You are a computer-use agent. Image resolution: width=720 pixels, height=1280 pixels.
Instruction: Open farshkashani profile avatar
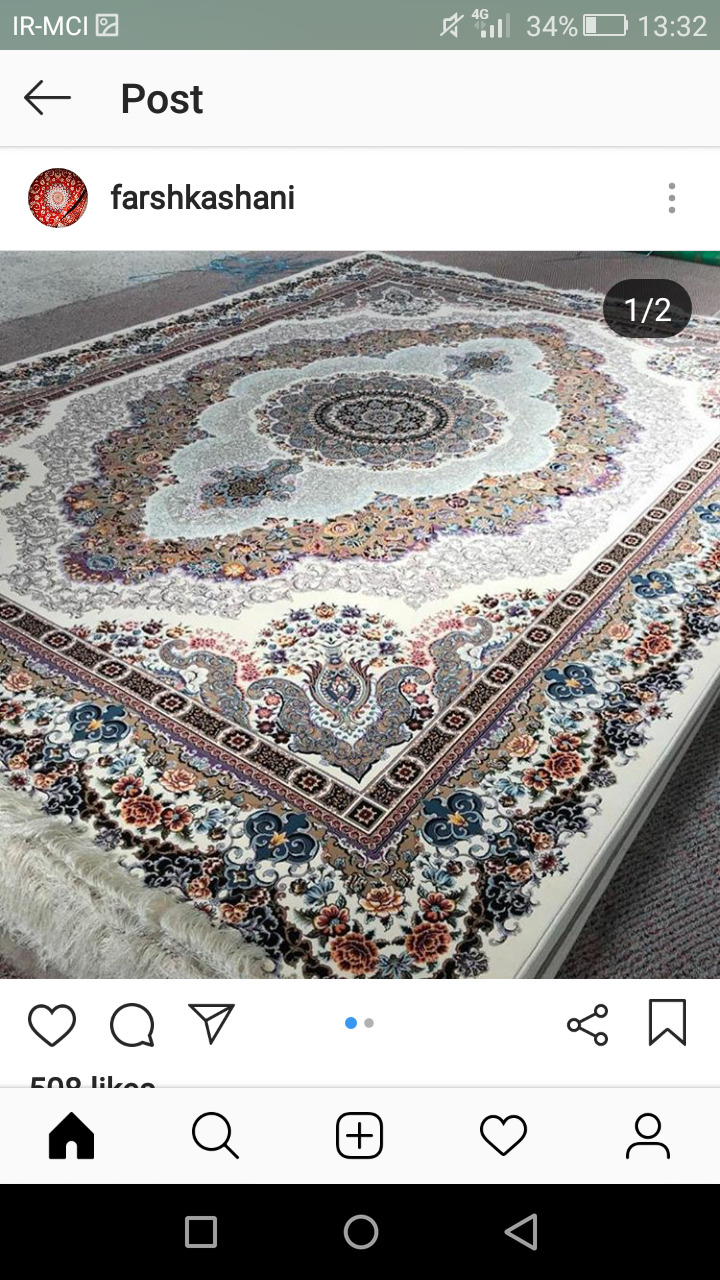coord(58,198)
